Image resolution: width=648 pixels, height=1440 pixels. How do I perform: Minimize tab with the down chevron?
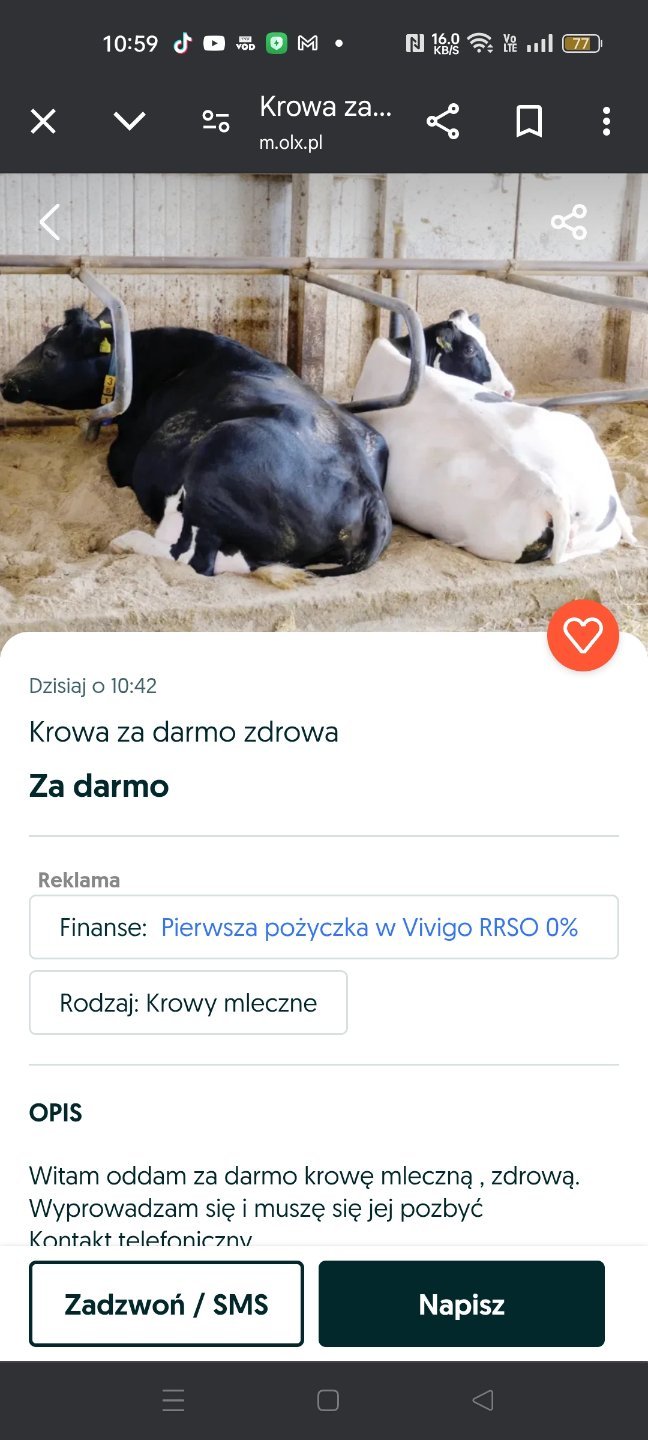coord(129,122)
